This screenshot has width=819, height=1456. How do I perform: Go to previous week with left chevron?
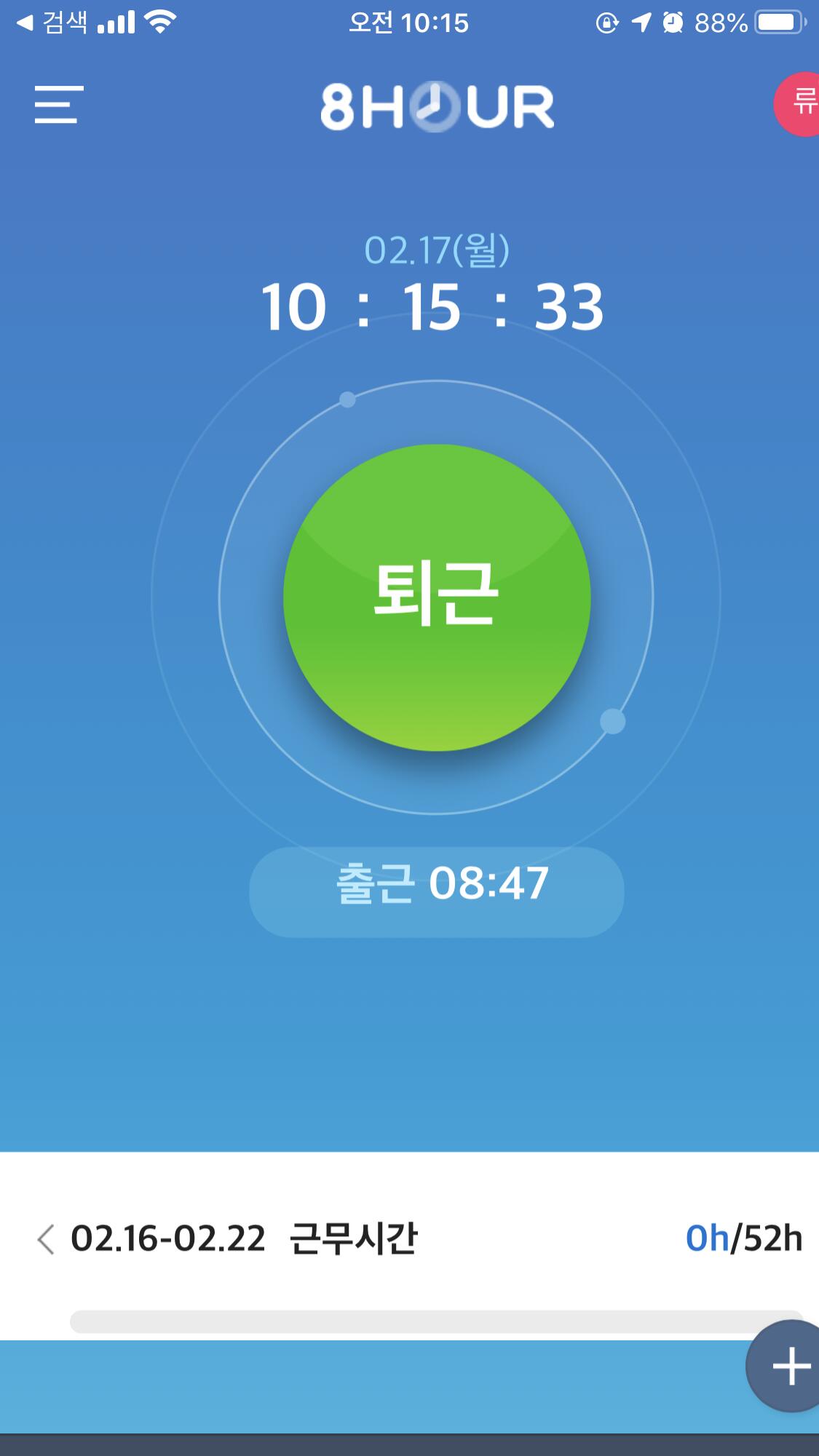click(x=46, y=1238)
